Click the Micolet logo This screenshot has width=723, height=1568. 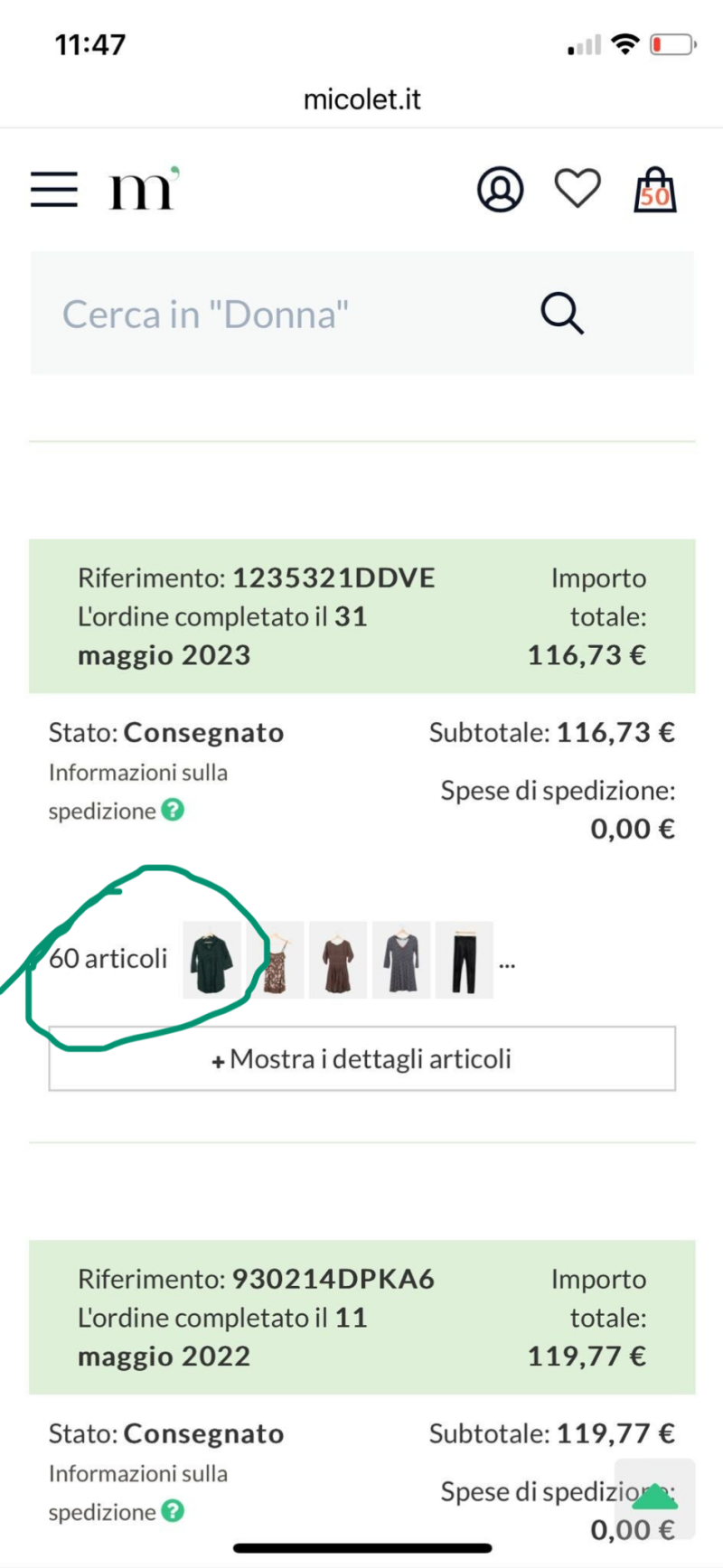click(140, 188)
